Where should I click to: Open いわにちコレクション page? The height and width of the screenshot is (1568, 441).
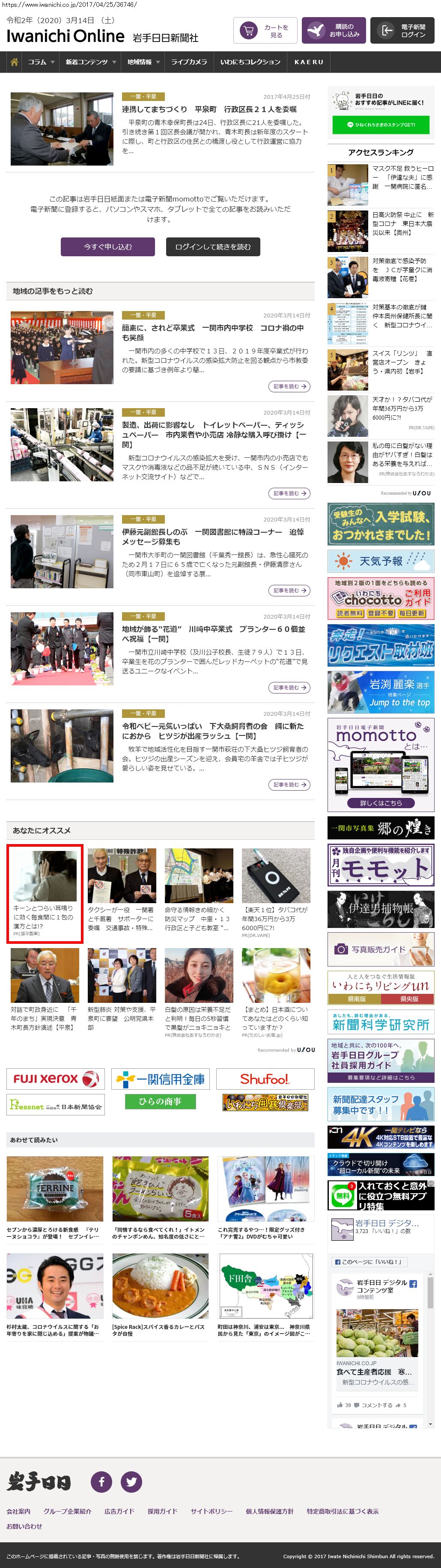tap(250, 62)
